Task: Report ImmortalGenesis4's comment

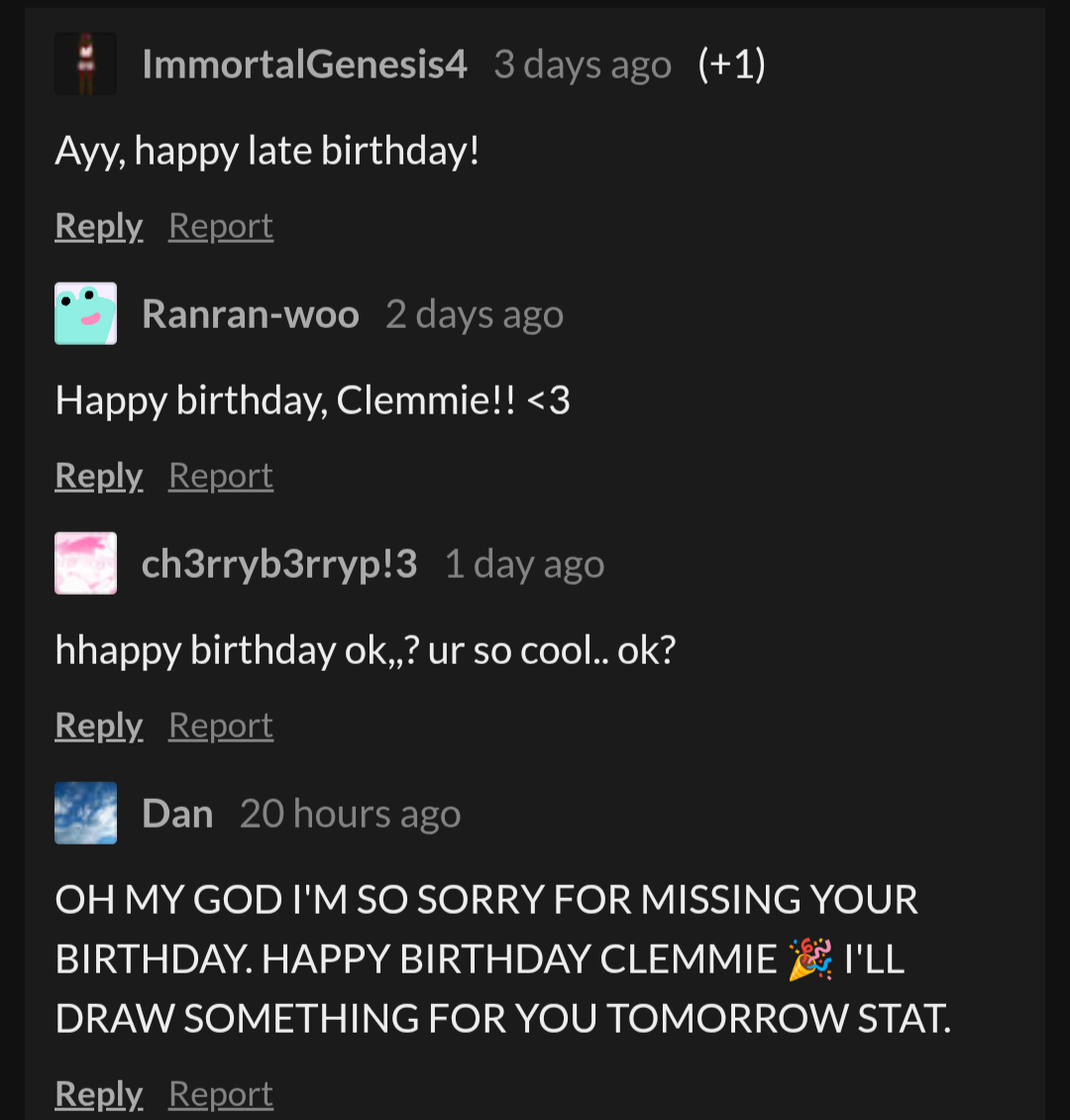Action: (x=220, y=226)
